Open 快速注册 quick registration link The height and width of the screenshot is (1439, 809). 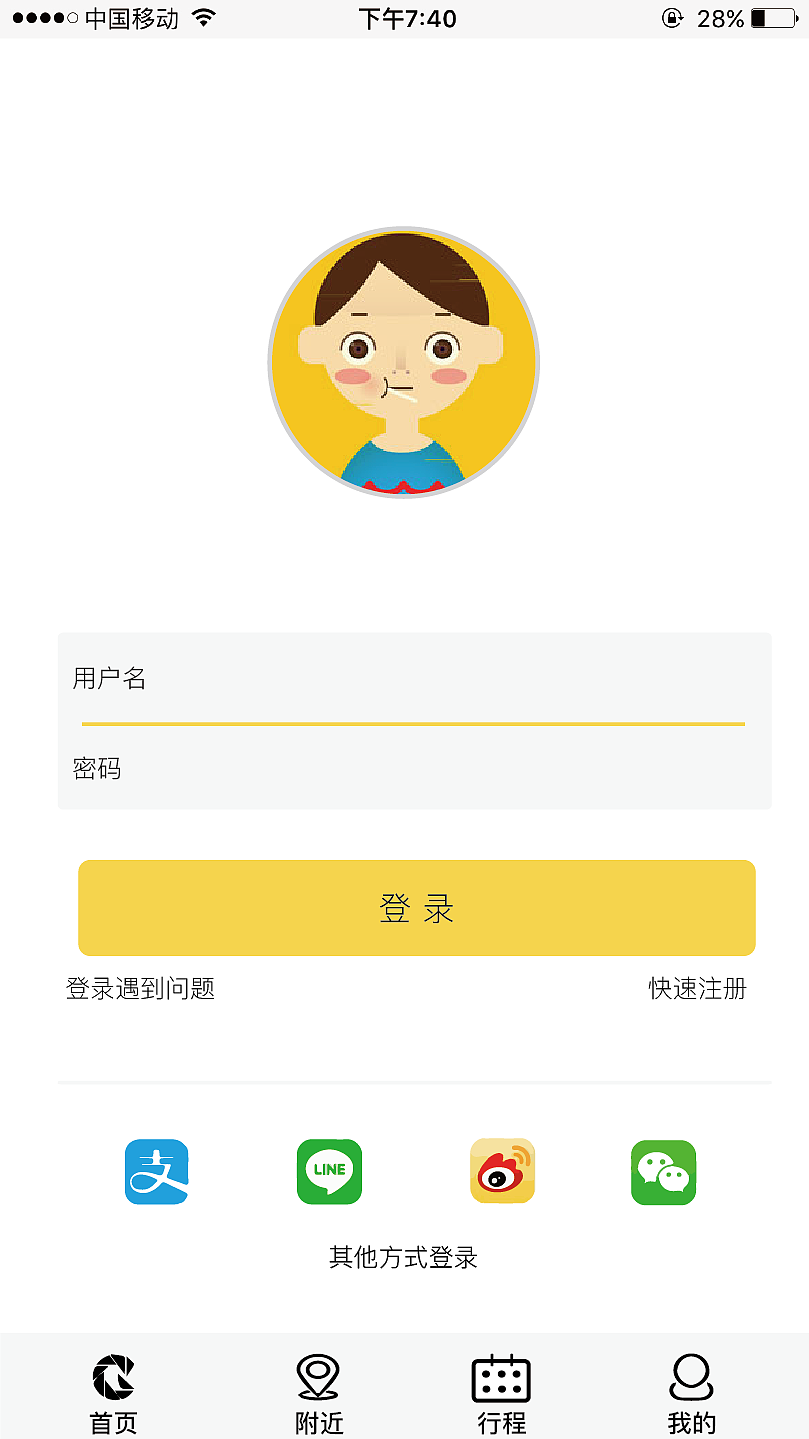click(699, 989)
